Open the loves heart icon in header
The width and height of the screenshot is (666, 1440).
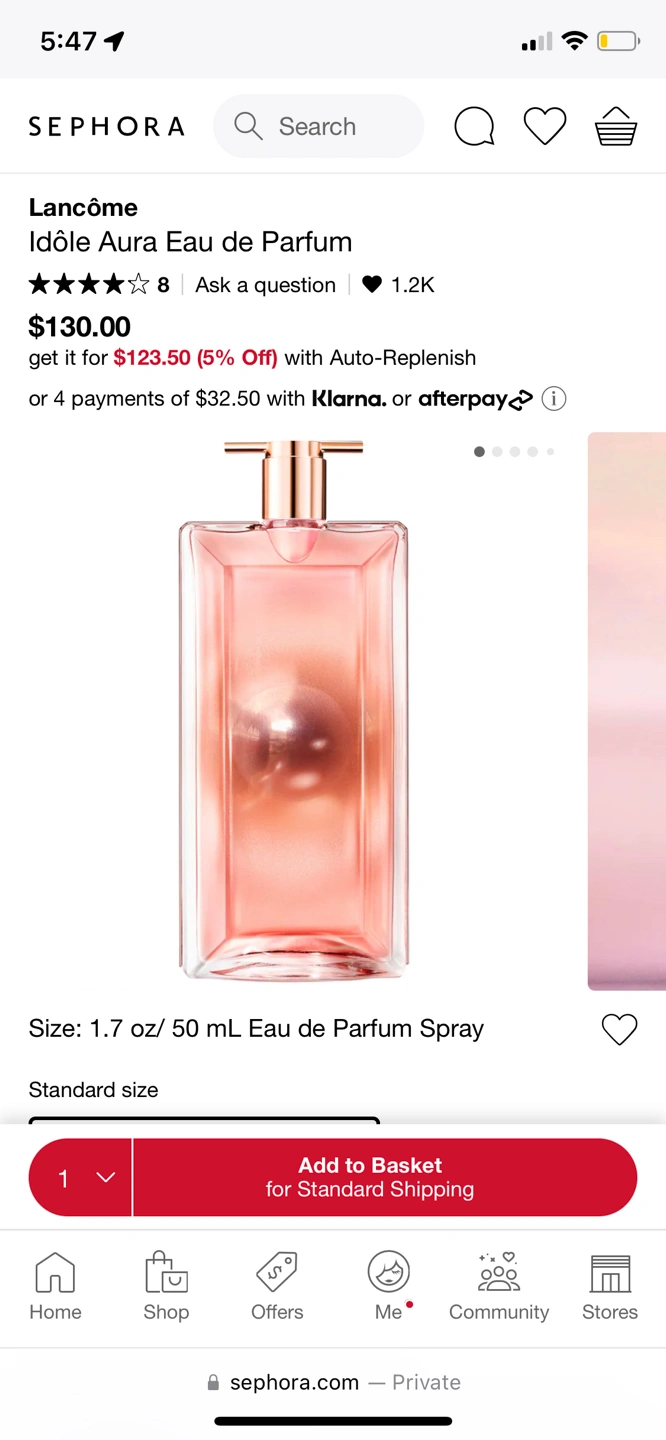click(x=545, y=127)
